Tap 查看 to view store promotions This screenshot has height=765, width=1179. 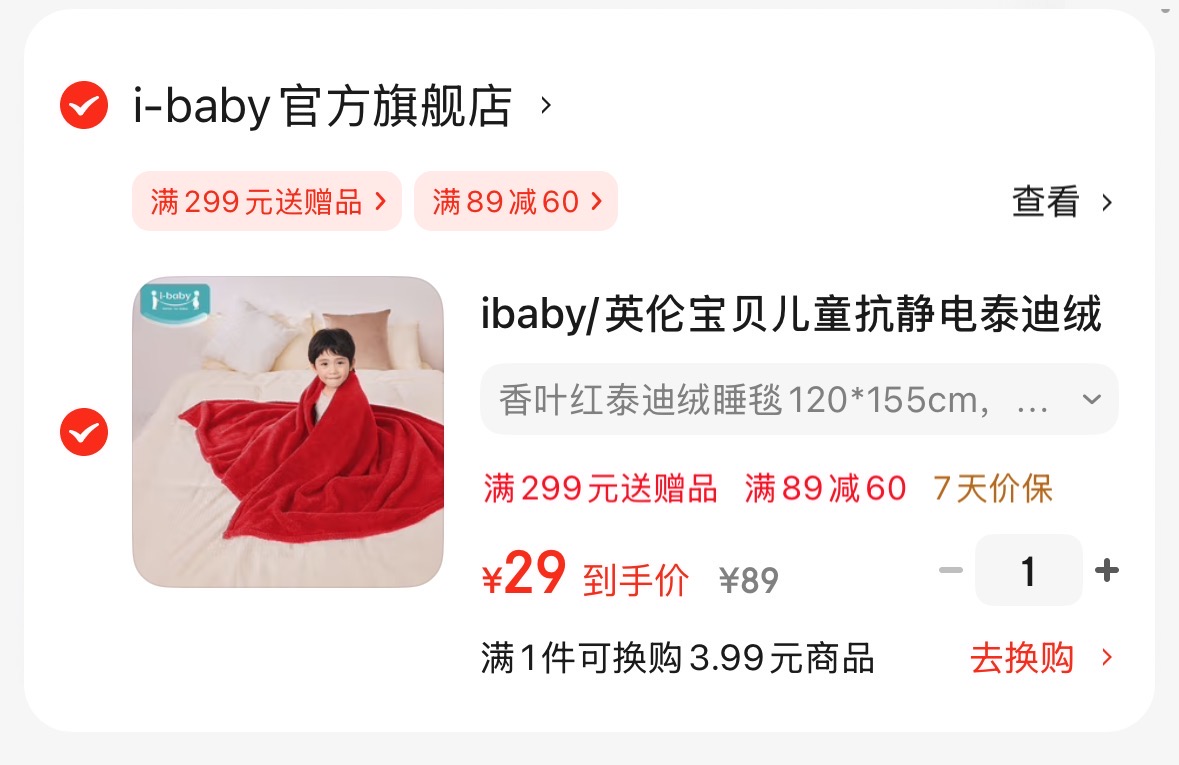click(x=1062, y=203)
